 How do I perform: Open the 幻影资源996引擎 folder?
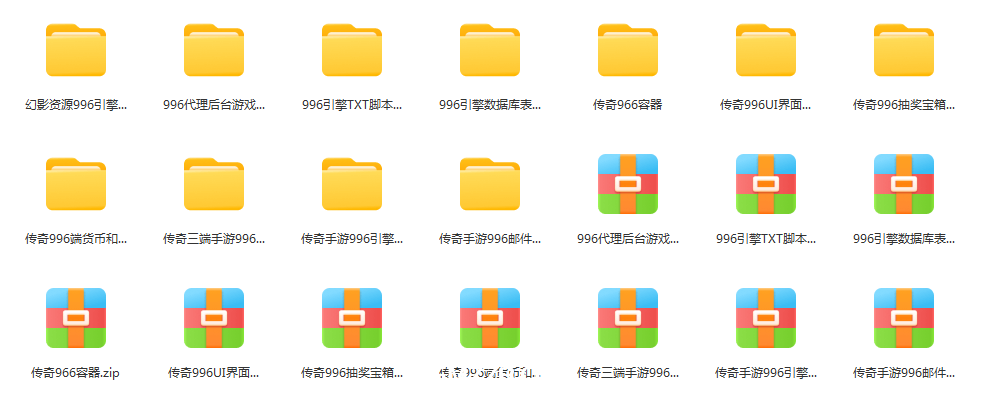tap(76, 50)
